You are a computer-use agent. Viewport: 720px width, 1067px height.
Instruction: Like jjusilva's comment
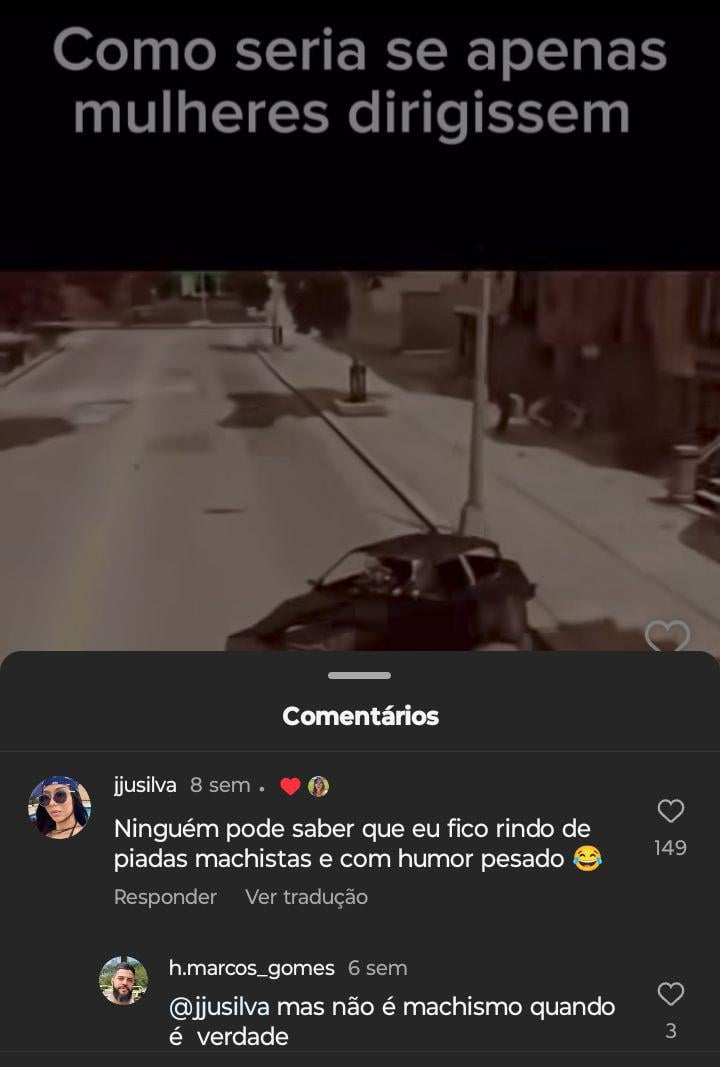tap(670, 811)
